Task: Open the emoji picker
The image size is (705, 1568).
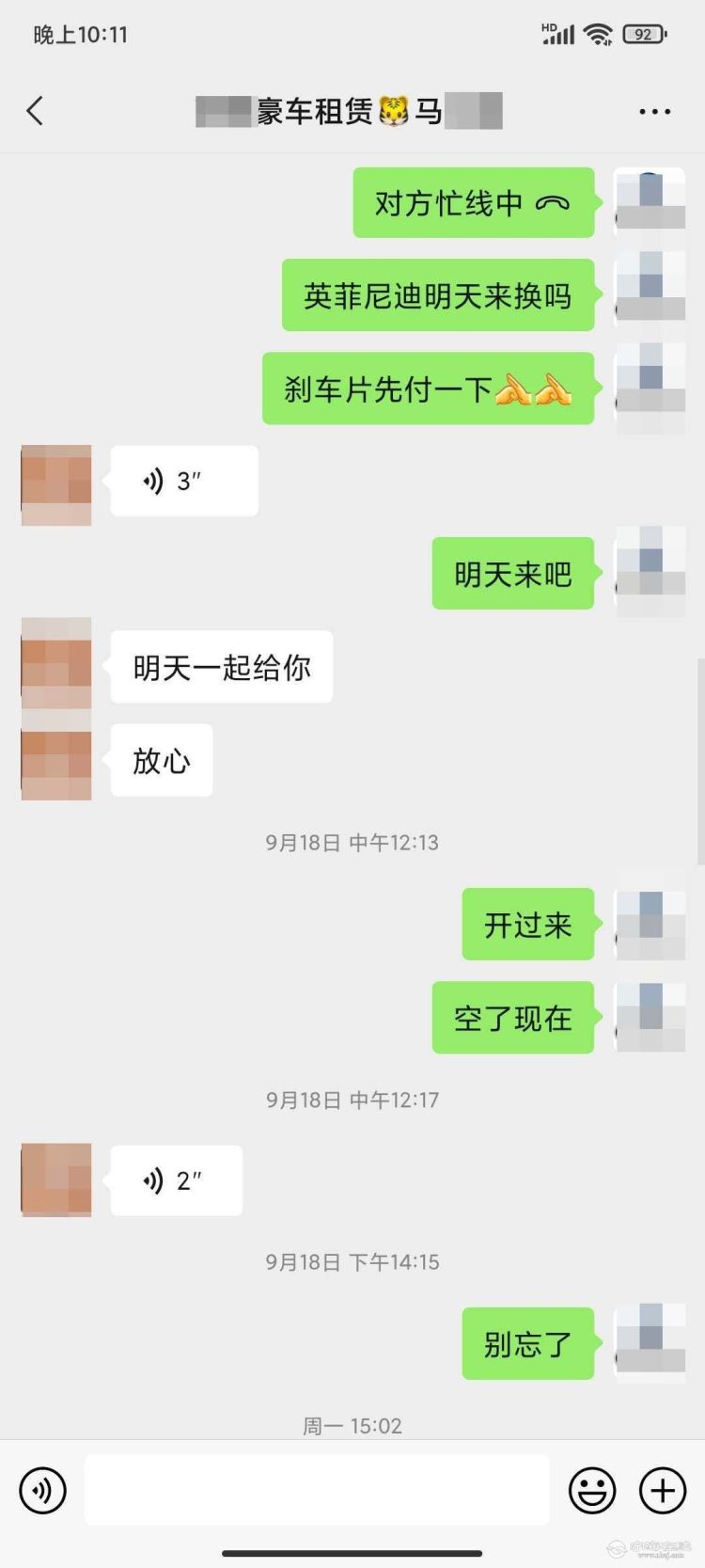Action: [x=592, y=1490]
